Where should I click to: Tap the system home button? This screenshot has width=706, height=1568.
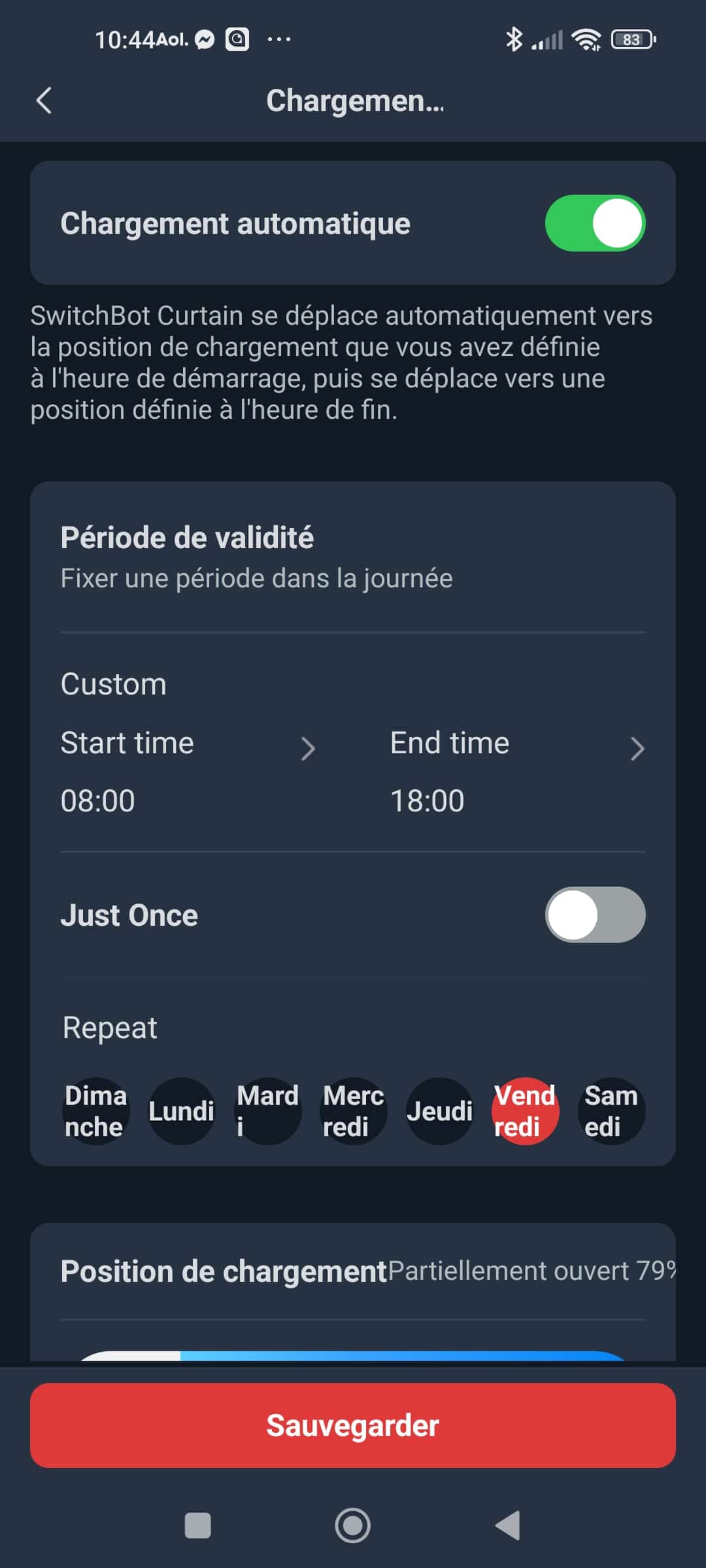click(x=353, y=1526)
